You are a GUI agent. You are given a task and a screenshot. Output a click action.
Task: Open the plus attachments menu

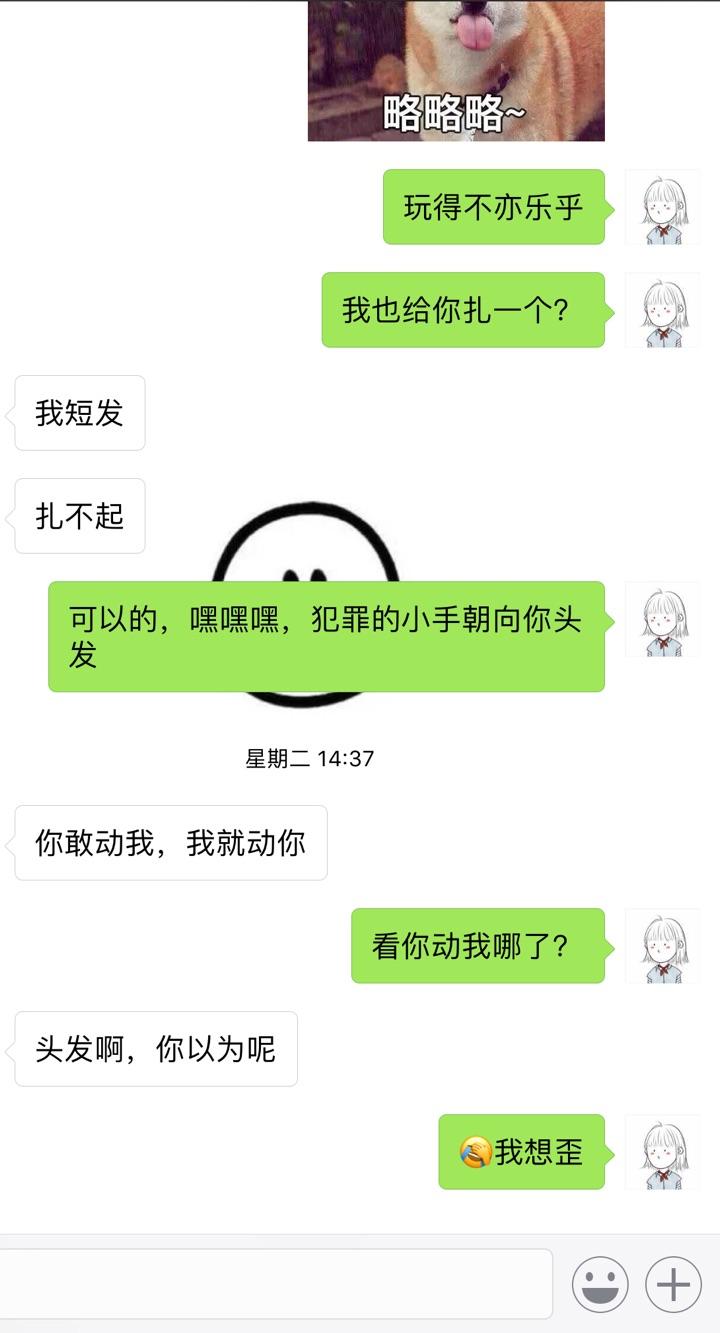click(673, 1284)
